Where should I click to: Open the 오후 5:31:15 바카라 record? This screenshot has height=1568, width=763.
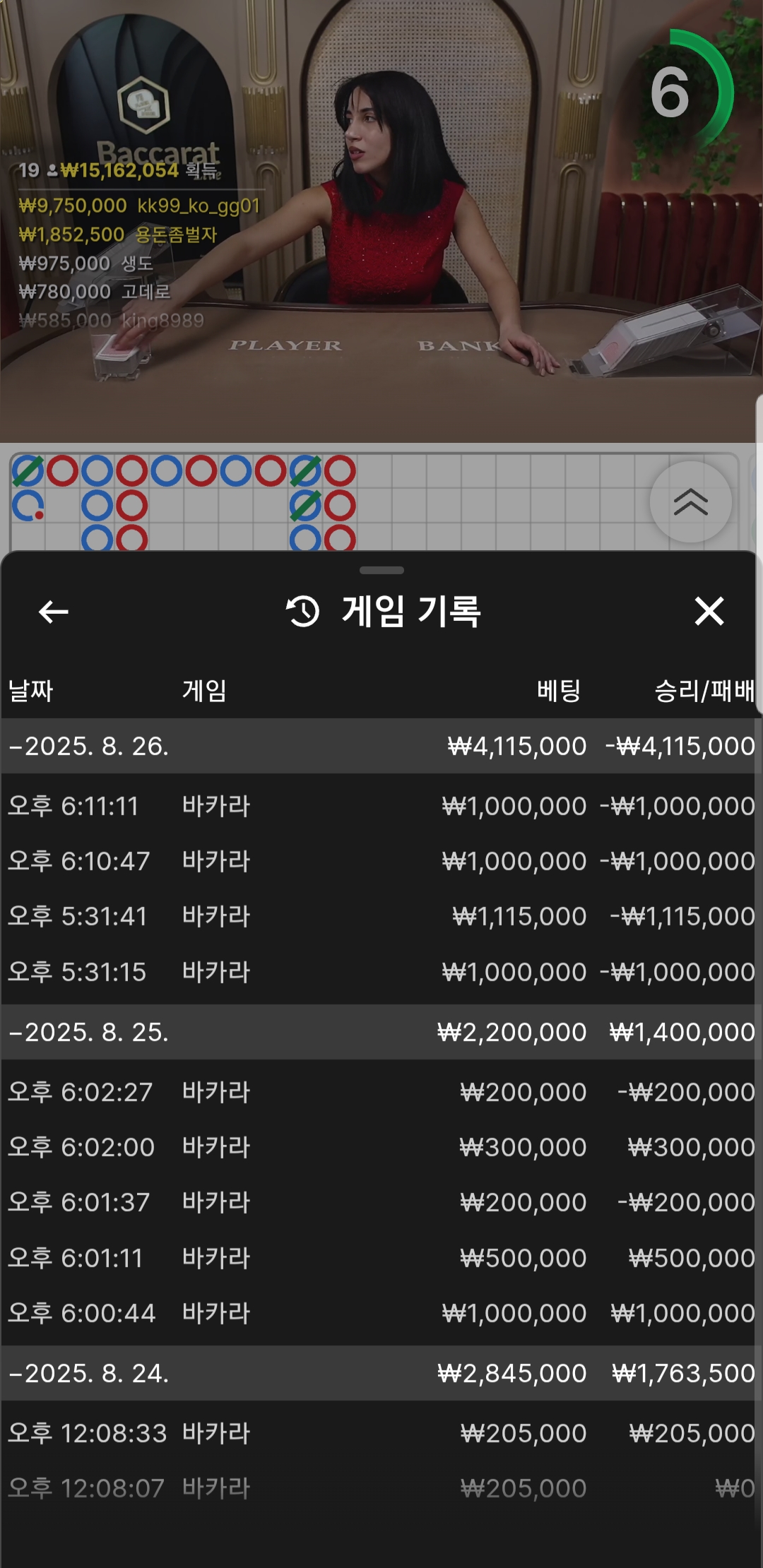coord(381,972)
